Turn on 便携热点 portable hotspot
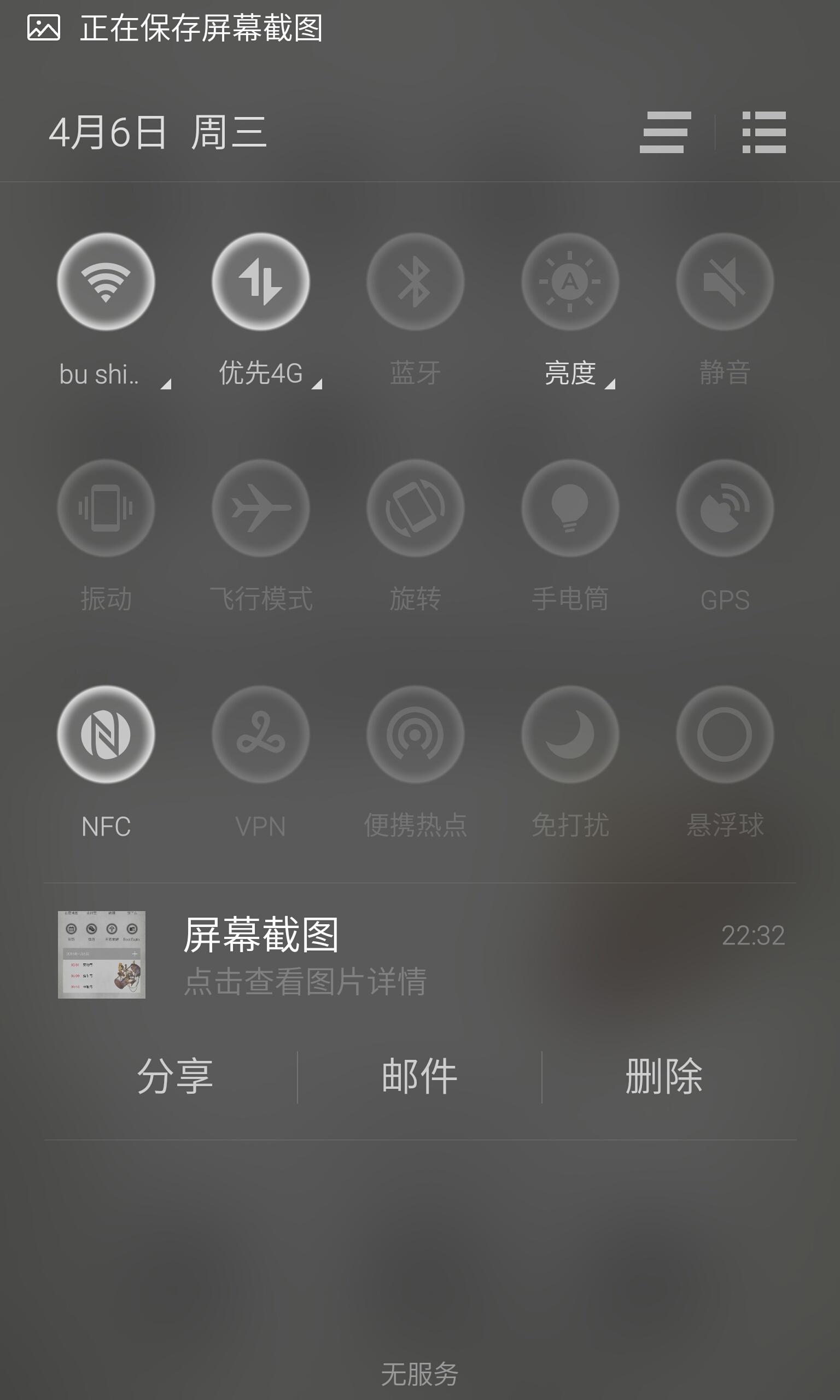 coord(416,734)
